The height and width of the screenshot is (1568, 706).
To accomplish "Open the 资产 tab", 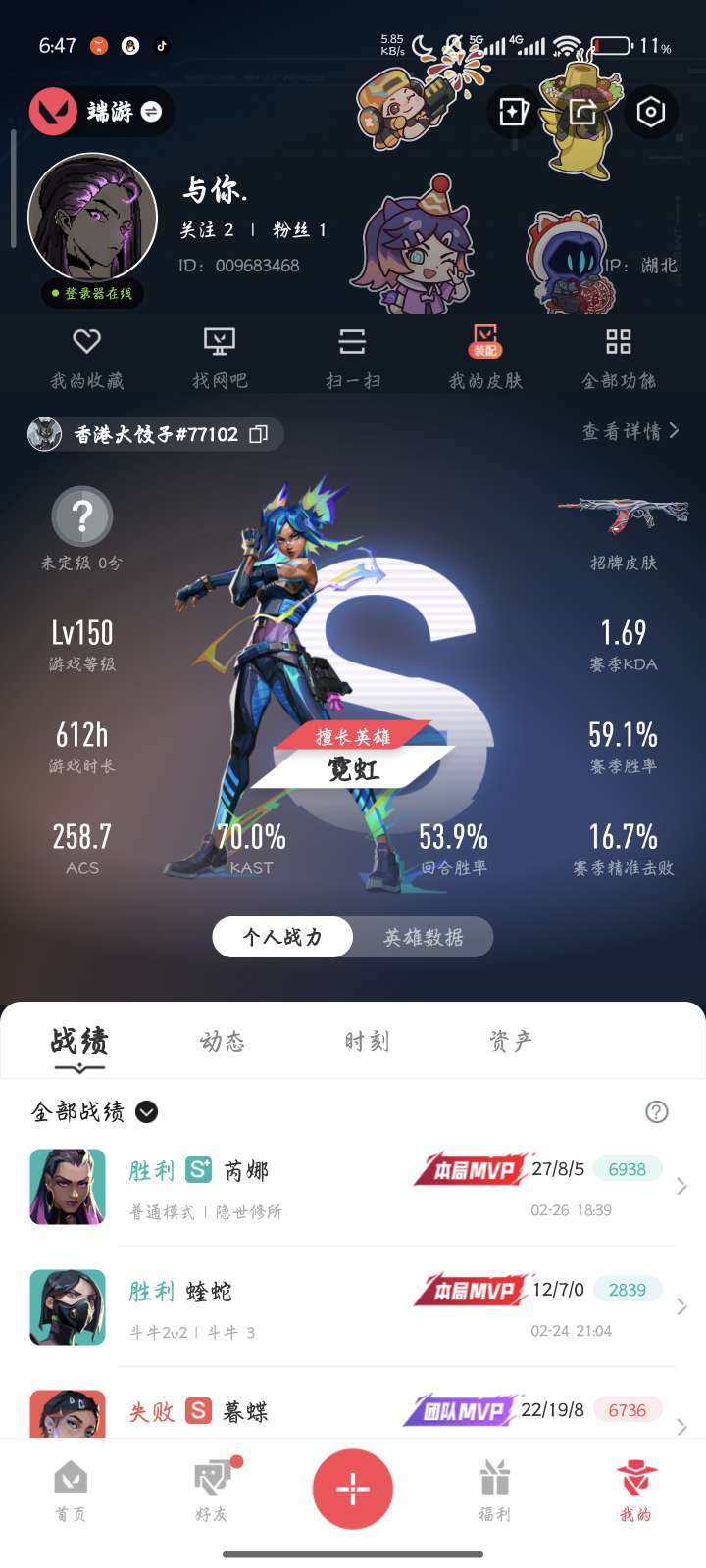I will coord(511,1041).
